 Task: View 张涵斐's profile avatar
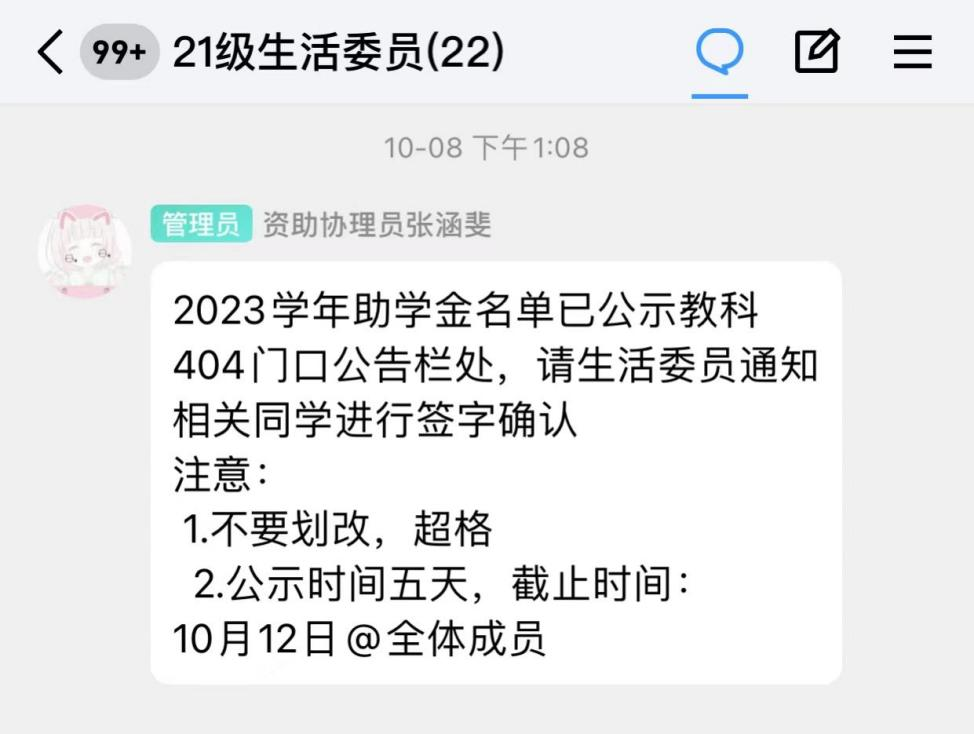[85, 252]
